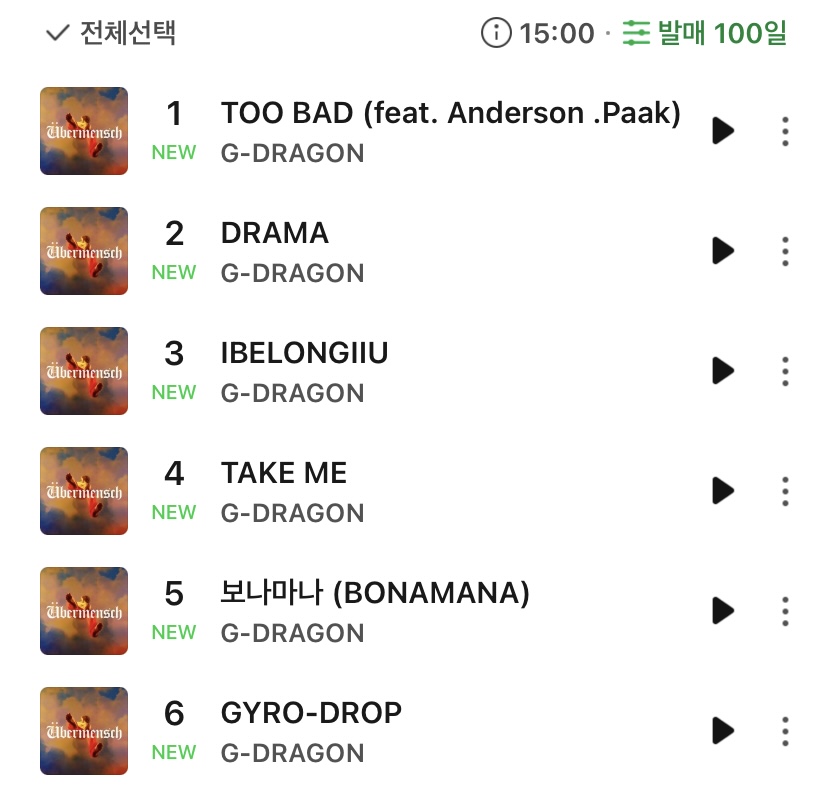Play the song GYRO-DROP
The image size is (828, 793).
coord(723,731)
